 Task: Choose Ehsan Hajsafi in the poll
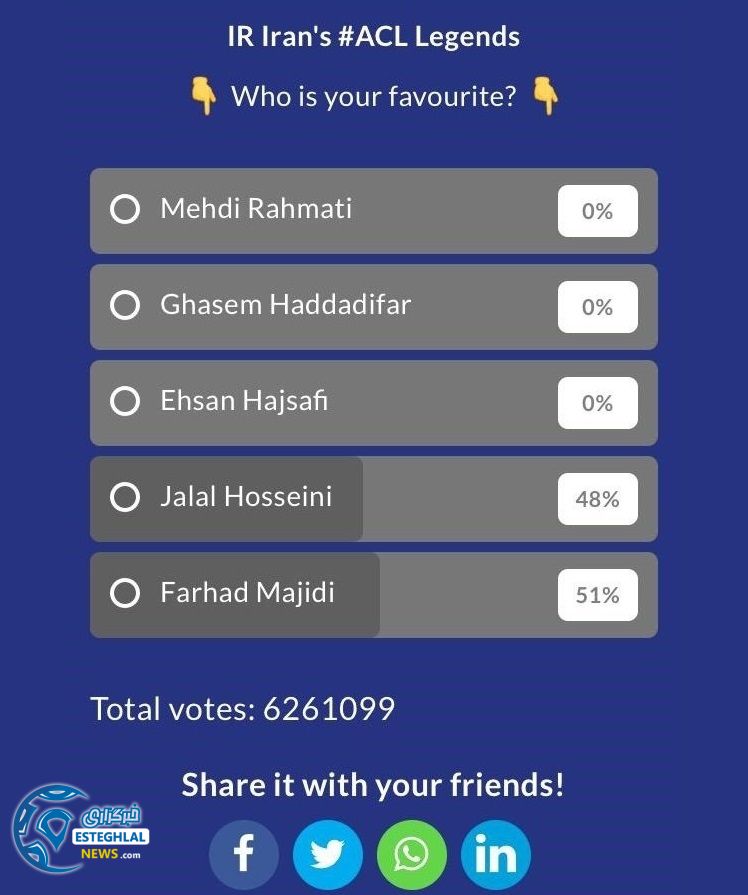coord(125,401)
